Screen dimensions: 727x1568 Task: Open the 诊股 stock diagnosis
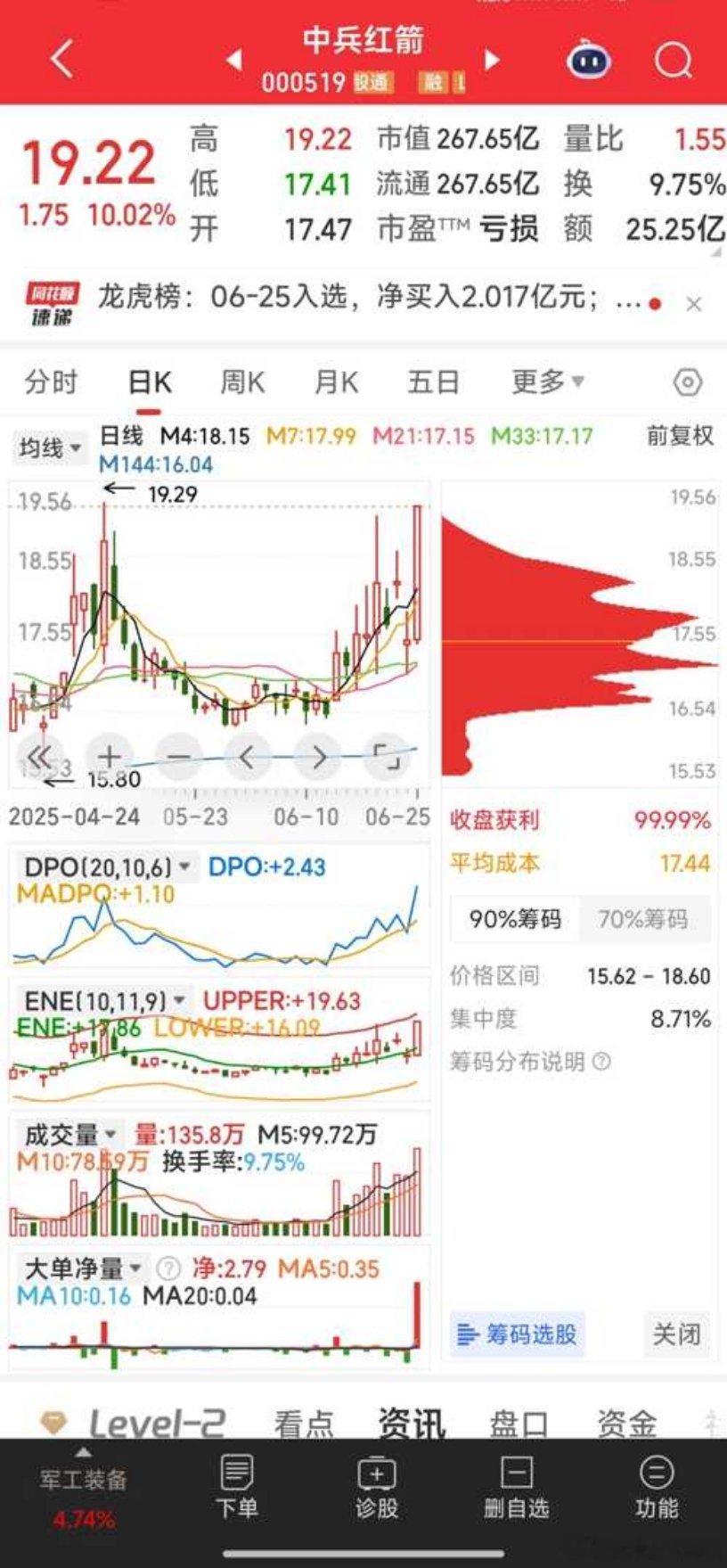point(376,1488)
